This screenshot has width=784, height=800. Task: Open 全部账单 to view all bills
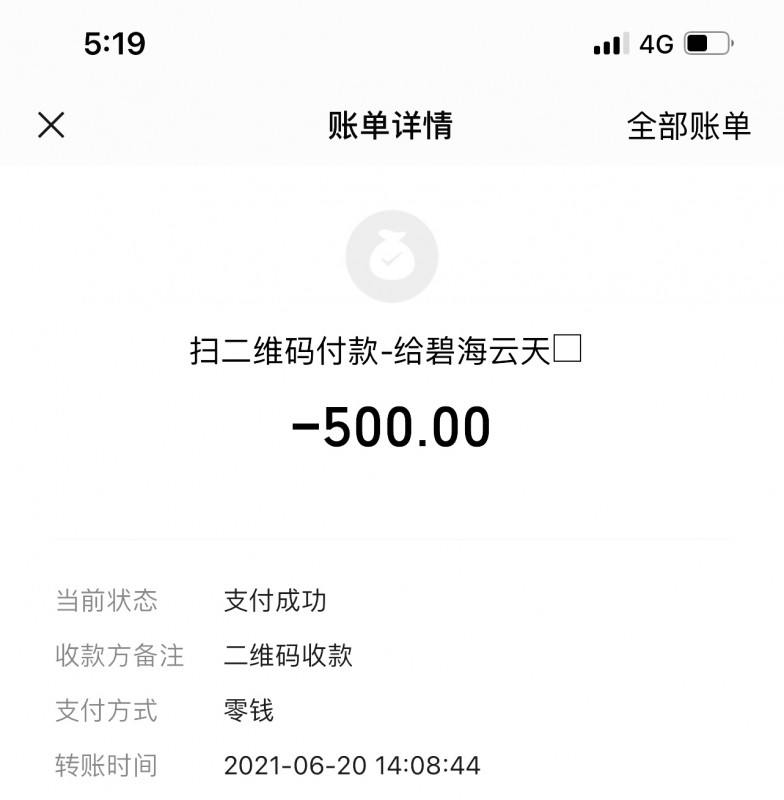[x=688, y=126]
